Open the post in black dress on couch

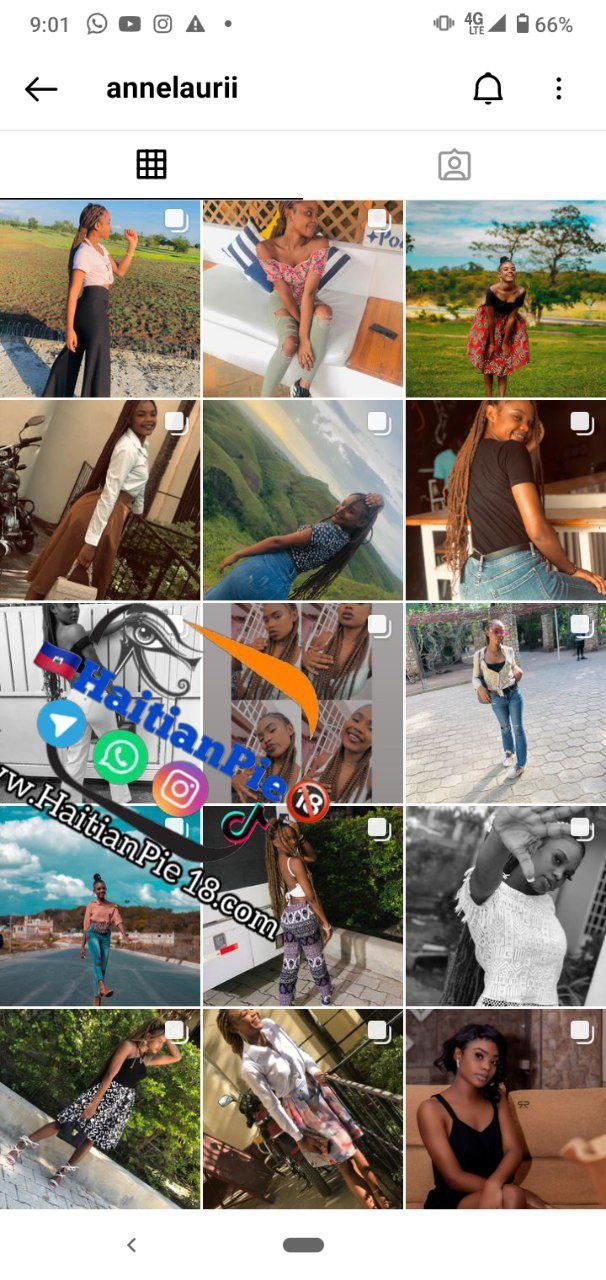[x=505, y=1108]
